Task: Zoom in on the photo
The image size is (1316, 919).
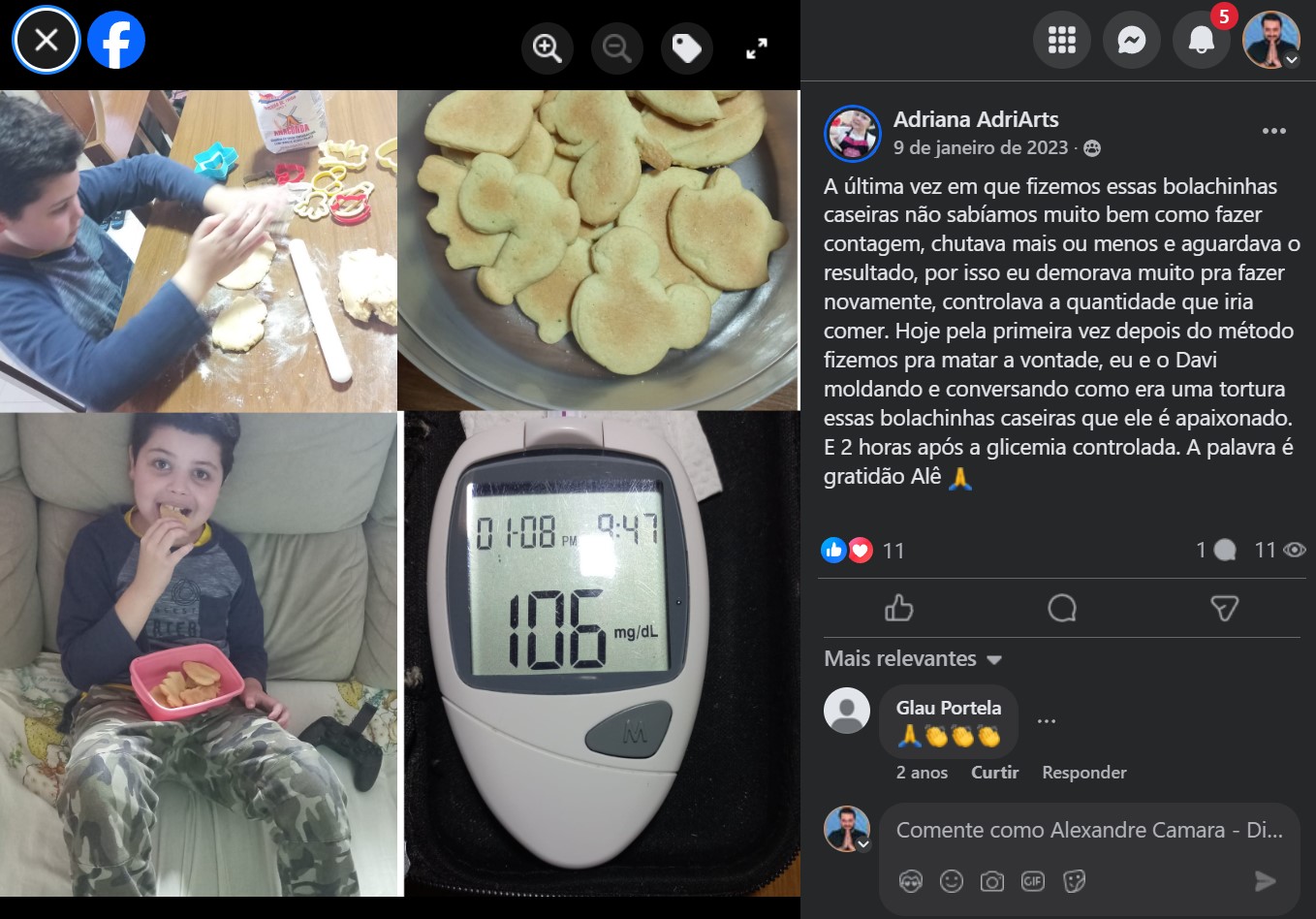Action: pos(548,48)
